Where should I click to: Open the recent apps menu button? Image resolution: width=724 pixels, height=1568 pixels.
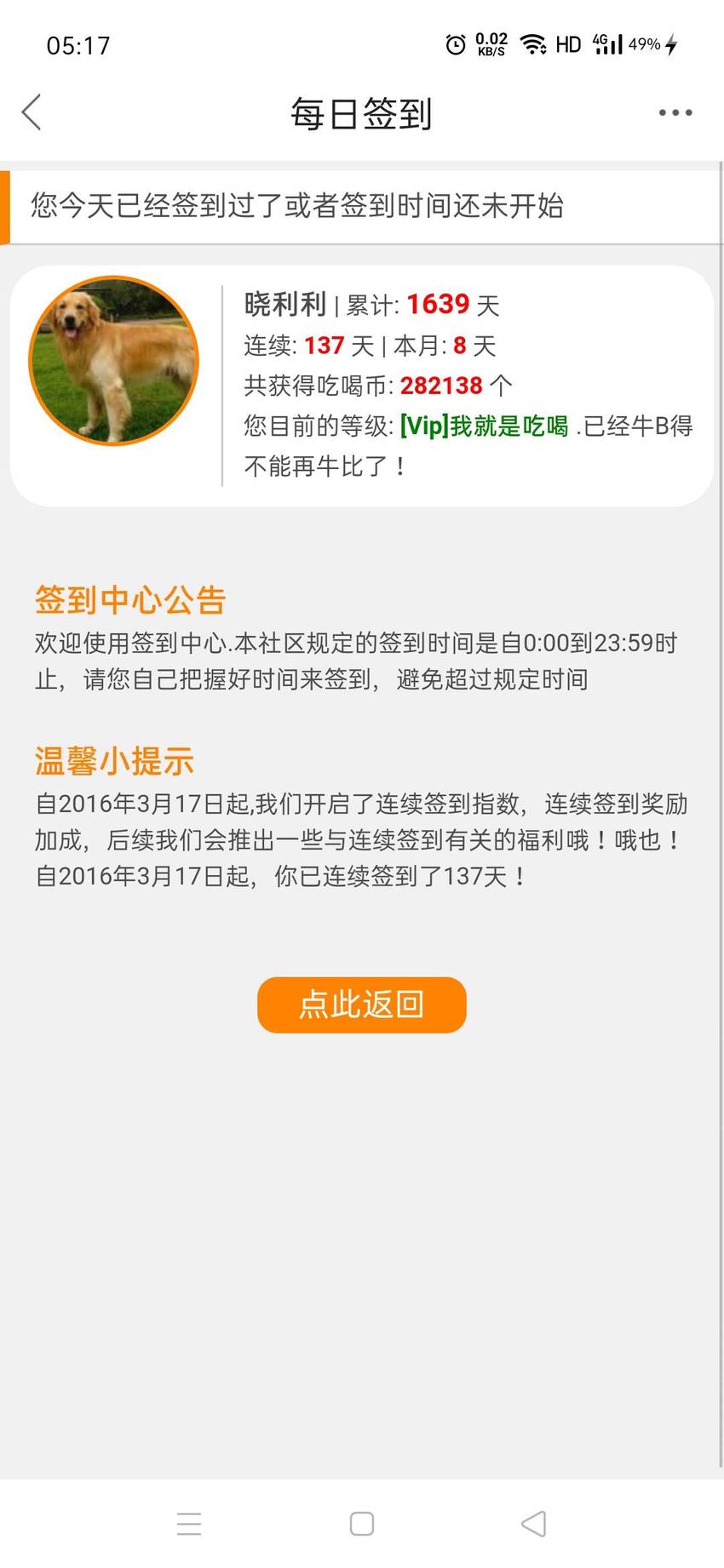click(x=189, y=1524)
